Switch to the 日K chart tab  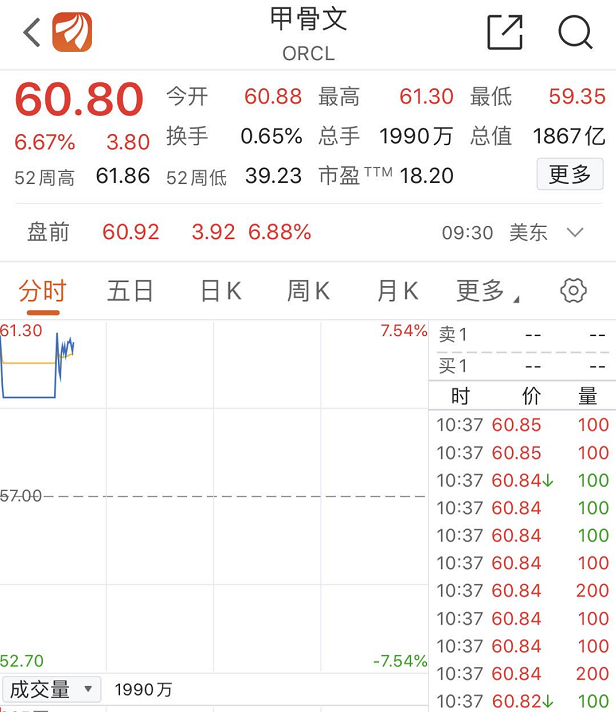(221, 291)
